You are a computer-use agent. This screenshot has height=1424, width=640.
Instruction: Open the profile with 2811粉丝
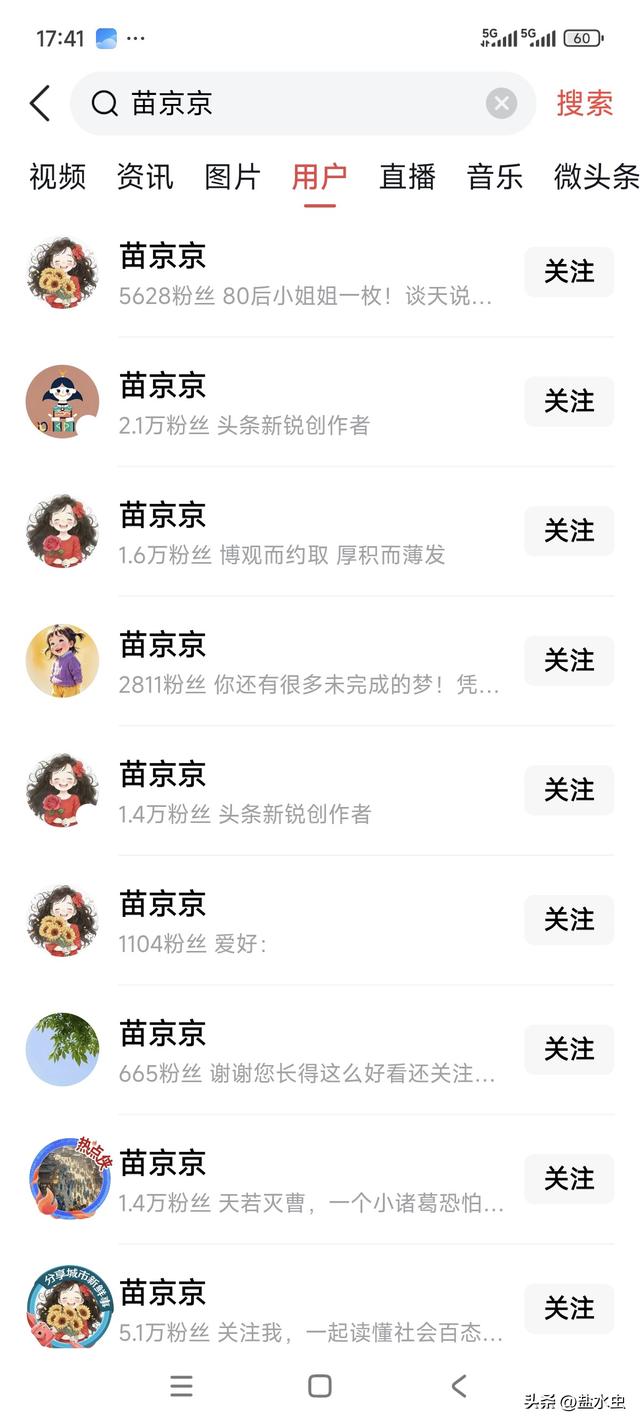coord(300,661)
